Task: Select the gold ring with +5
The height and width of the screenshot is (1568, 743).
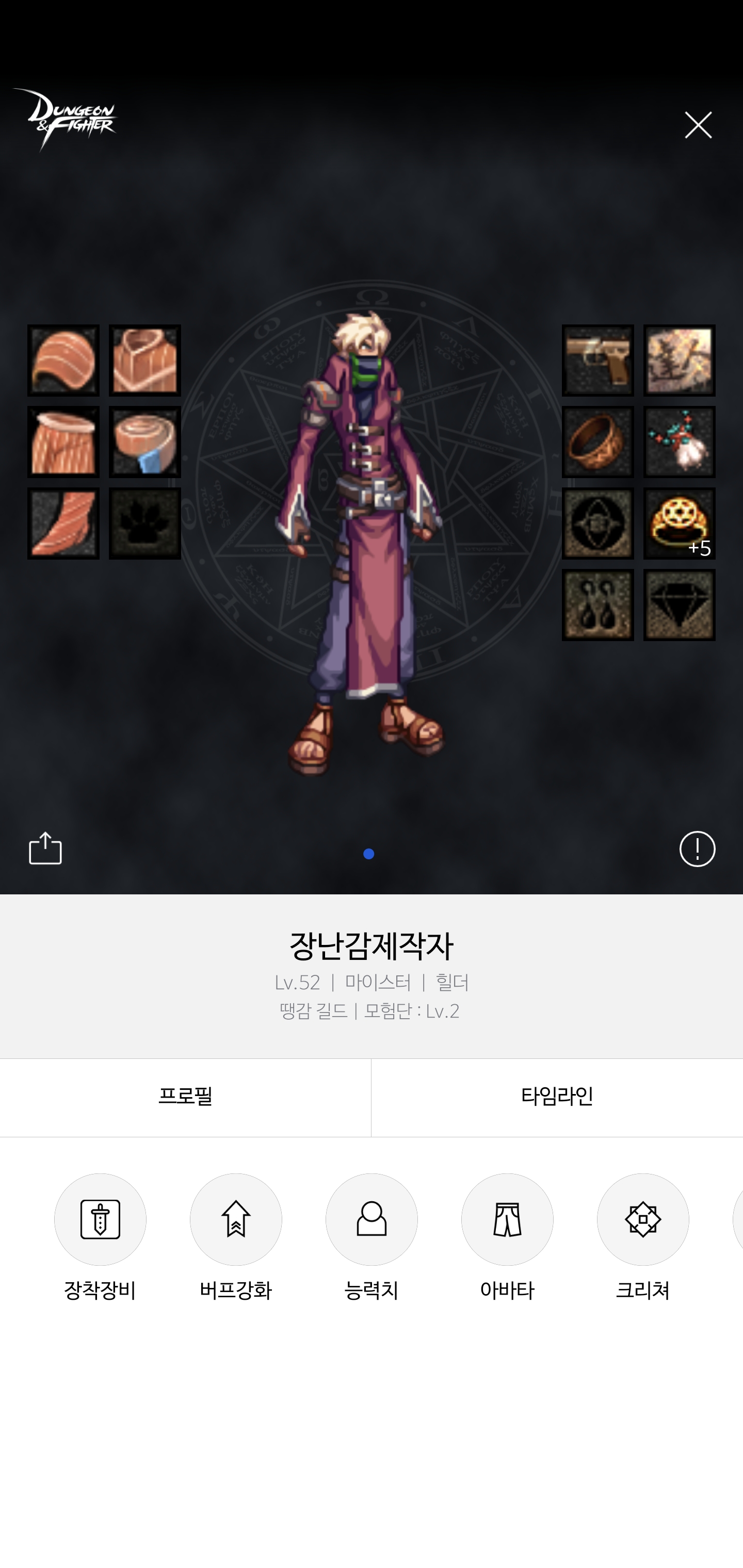Action: pos(679,524)
